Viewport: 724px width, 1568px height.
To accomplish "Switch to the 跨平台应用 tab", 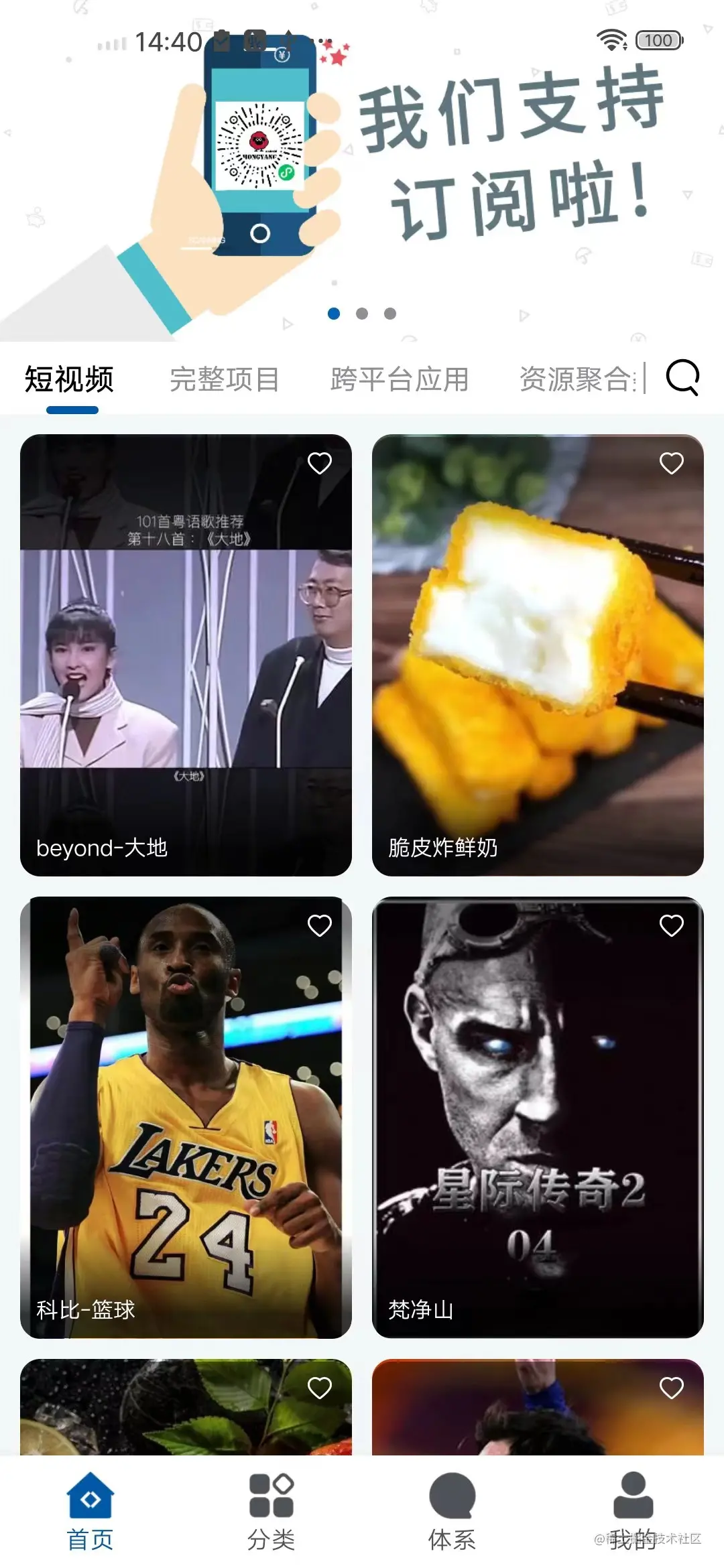I will click(x=400, y=379).
